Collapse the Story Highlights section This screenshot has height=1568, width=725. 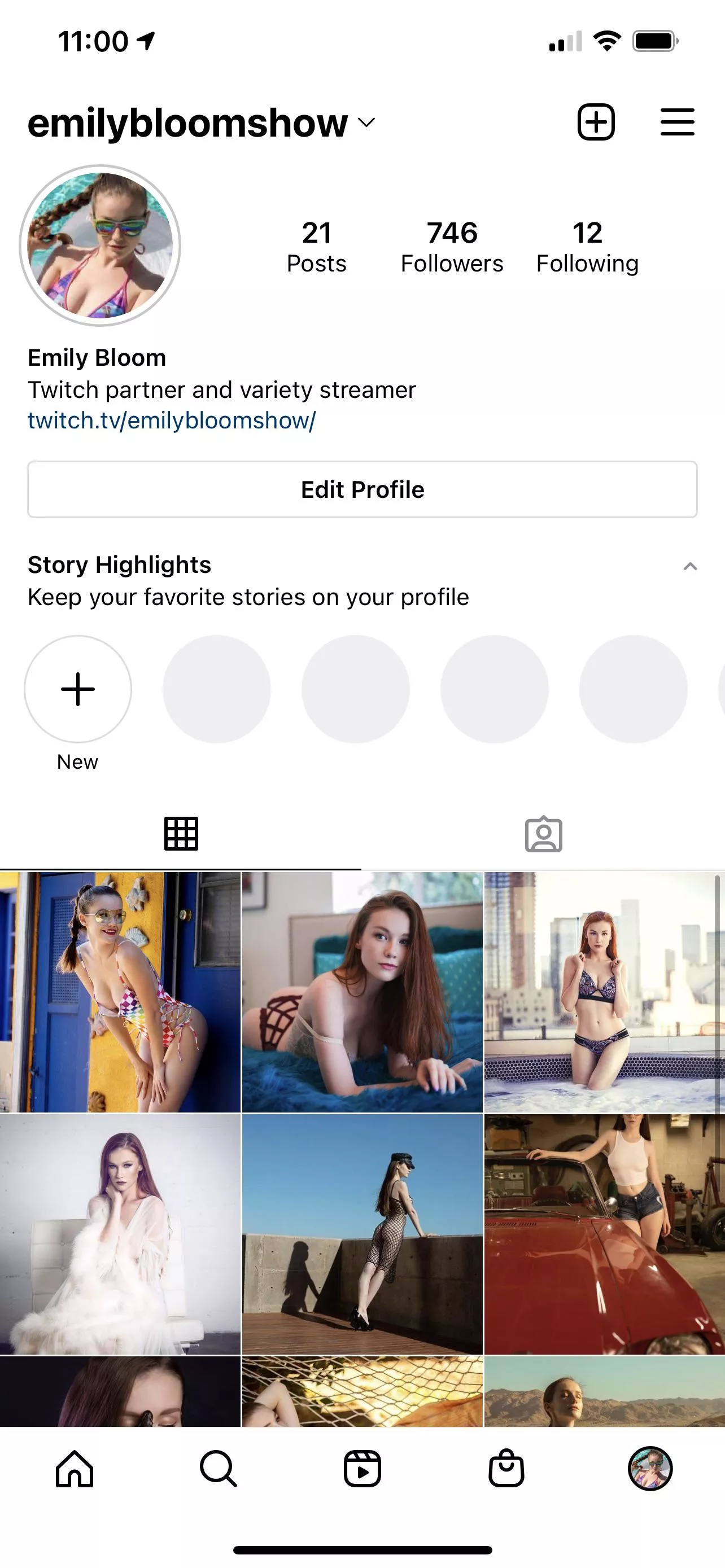coord(689,566)
